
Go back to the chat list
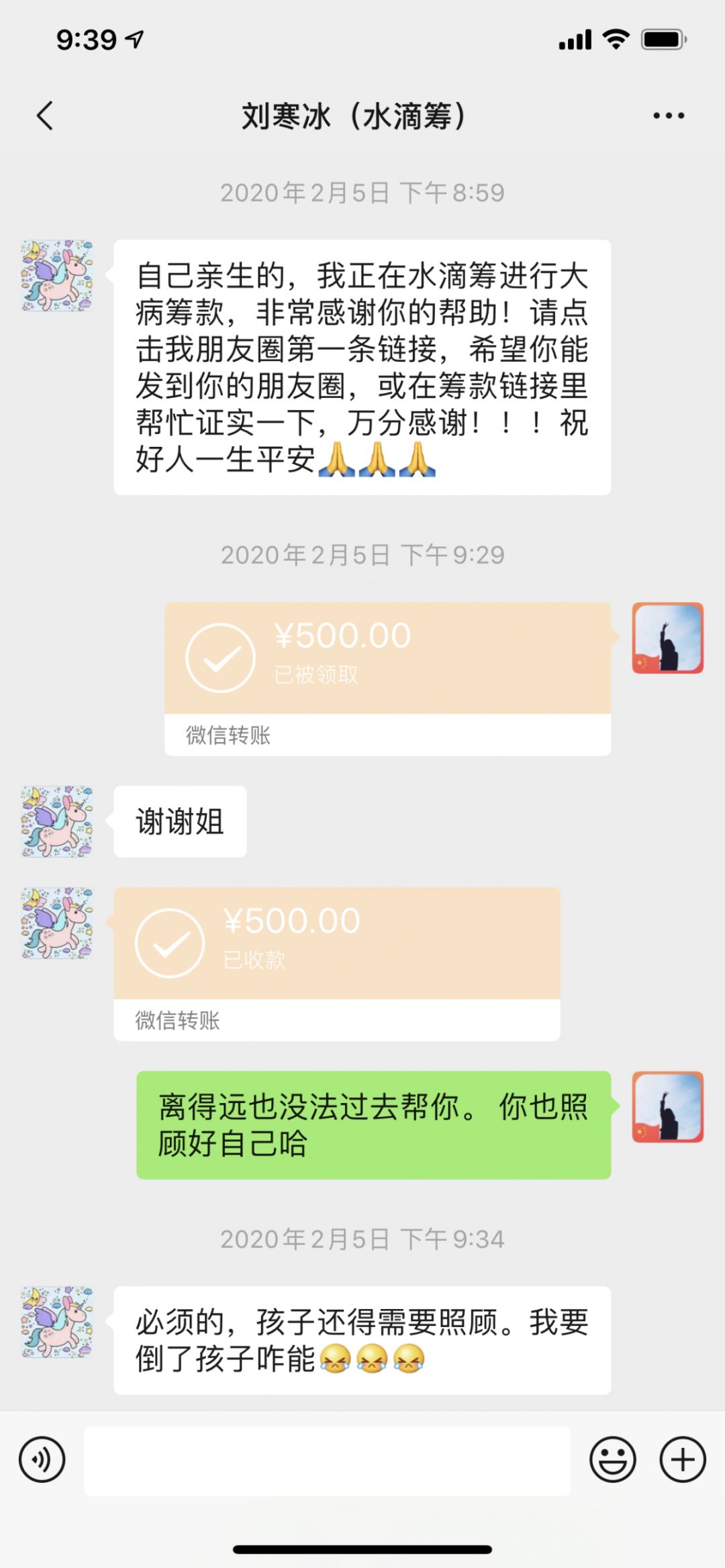pyautogui.click(x=44, y=115)
